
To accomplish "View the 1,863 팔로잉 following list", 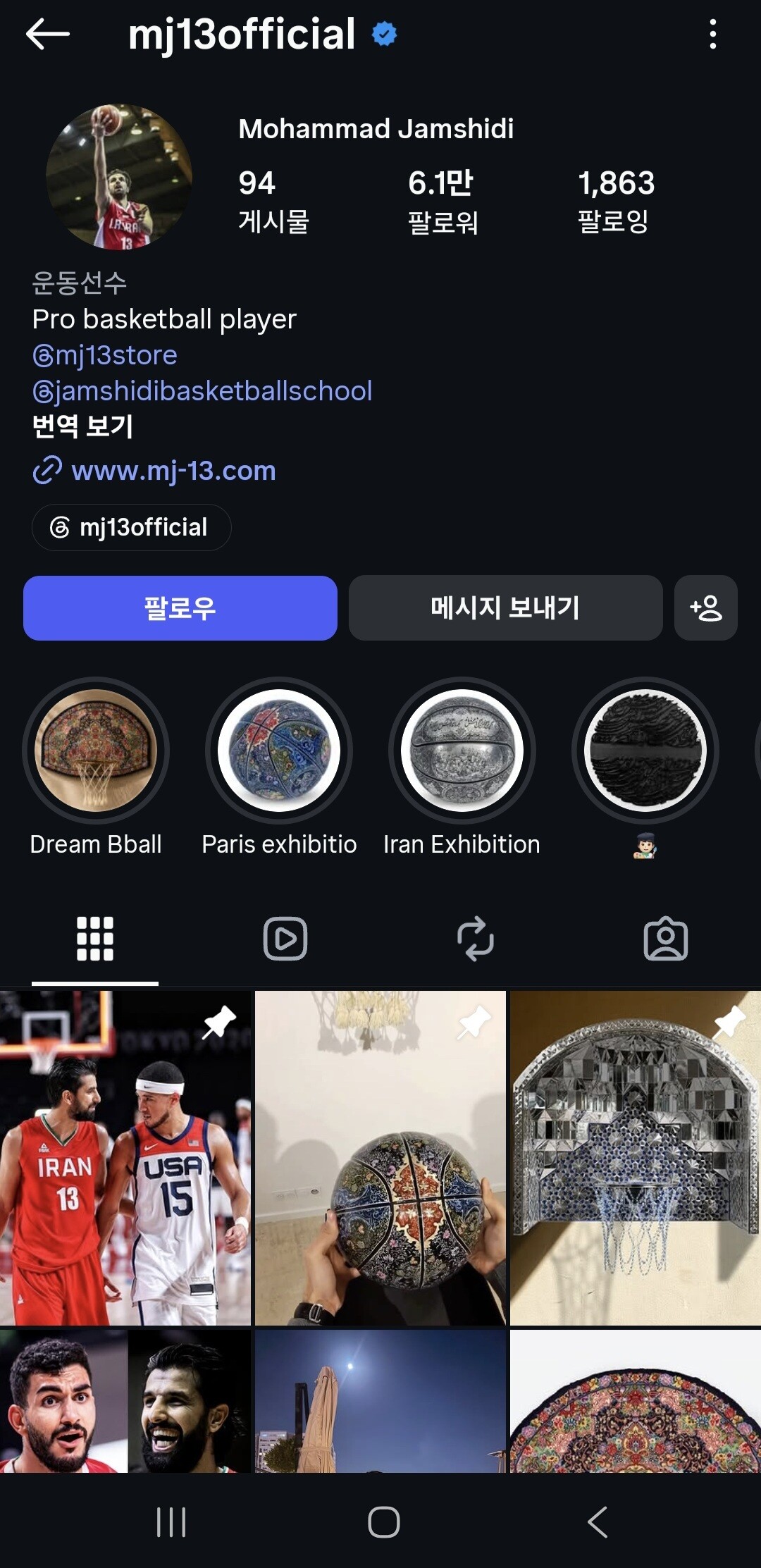I will coord(616,202).
